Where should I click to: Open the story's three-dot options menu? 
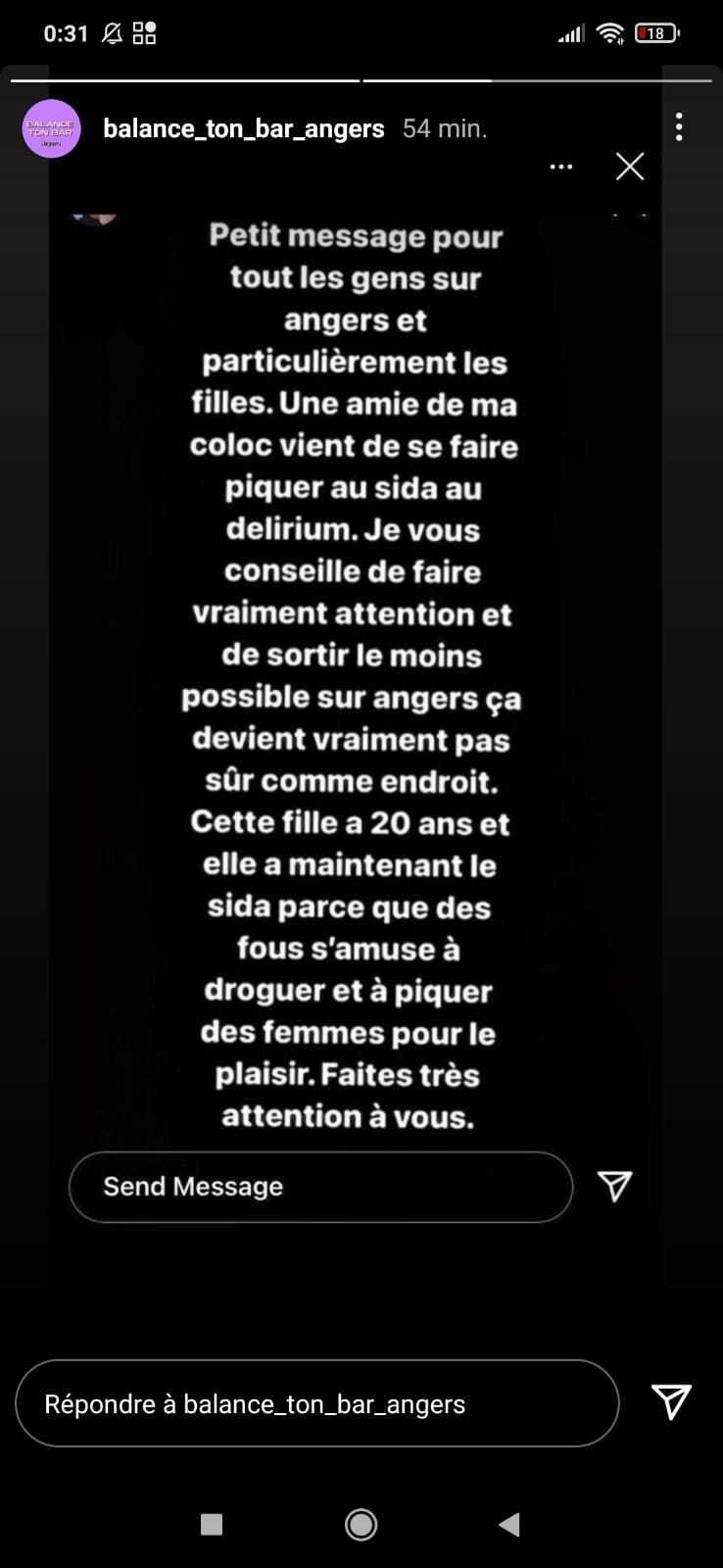pos(679,127)
